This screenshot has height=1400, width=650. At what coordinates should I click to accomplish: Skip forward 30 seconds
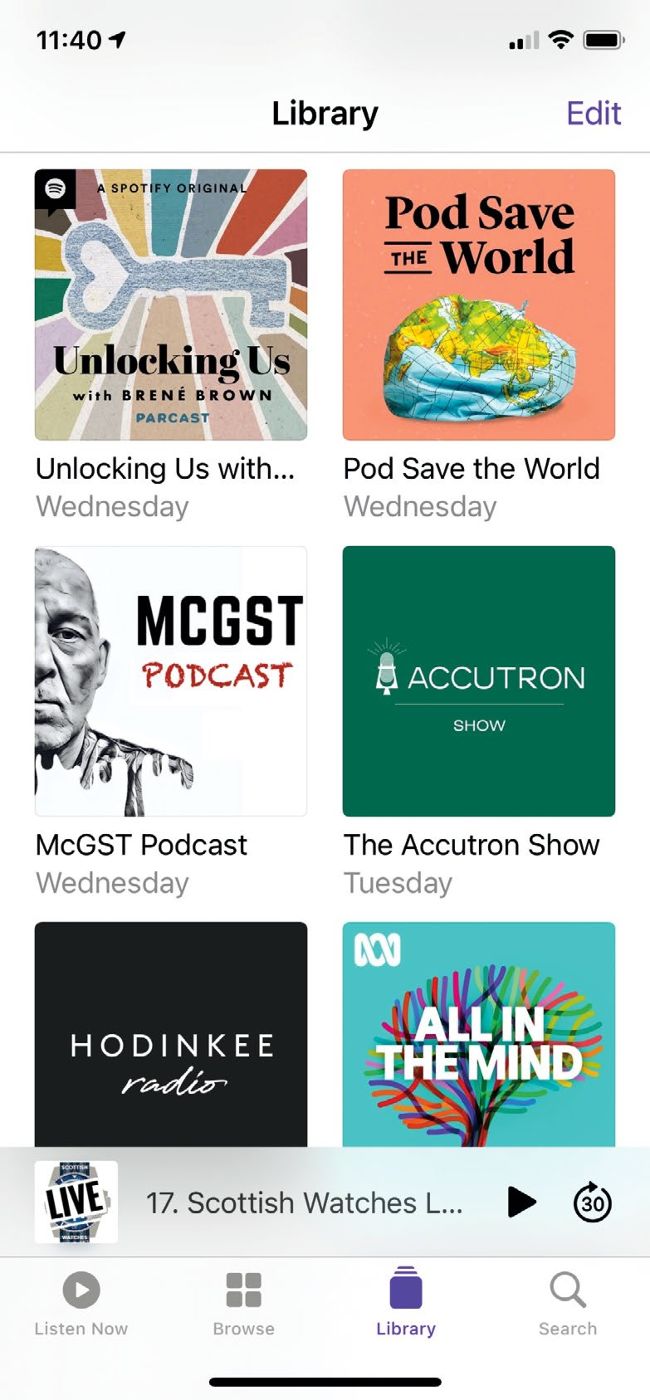click(592, 1202)
